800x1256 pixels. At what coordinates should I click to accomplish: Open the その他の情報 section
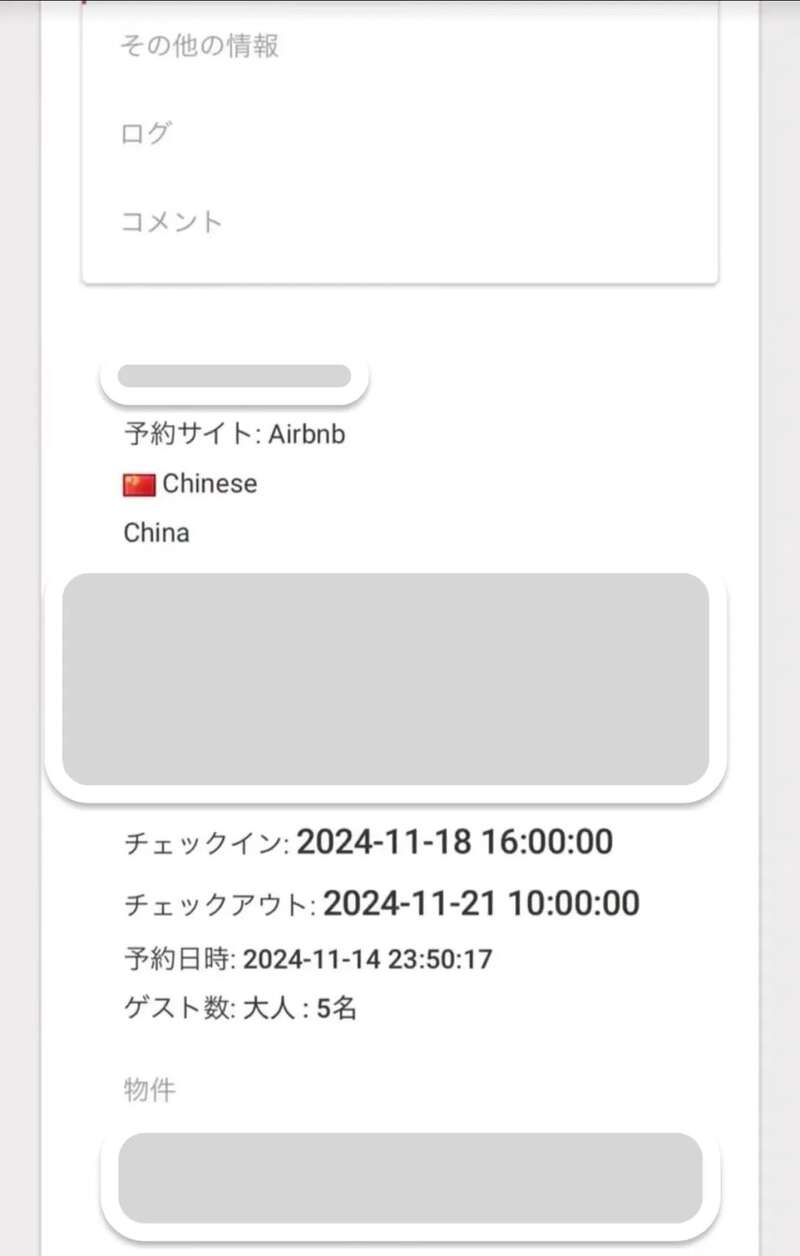coord(199,46)
